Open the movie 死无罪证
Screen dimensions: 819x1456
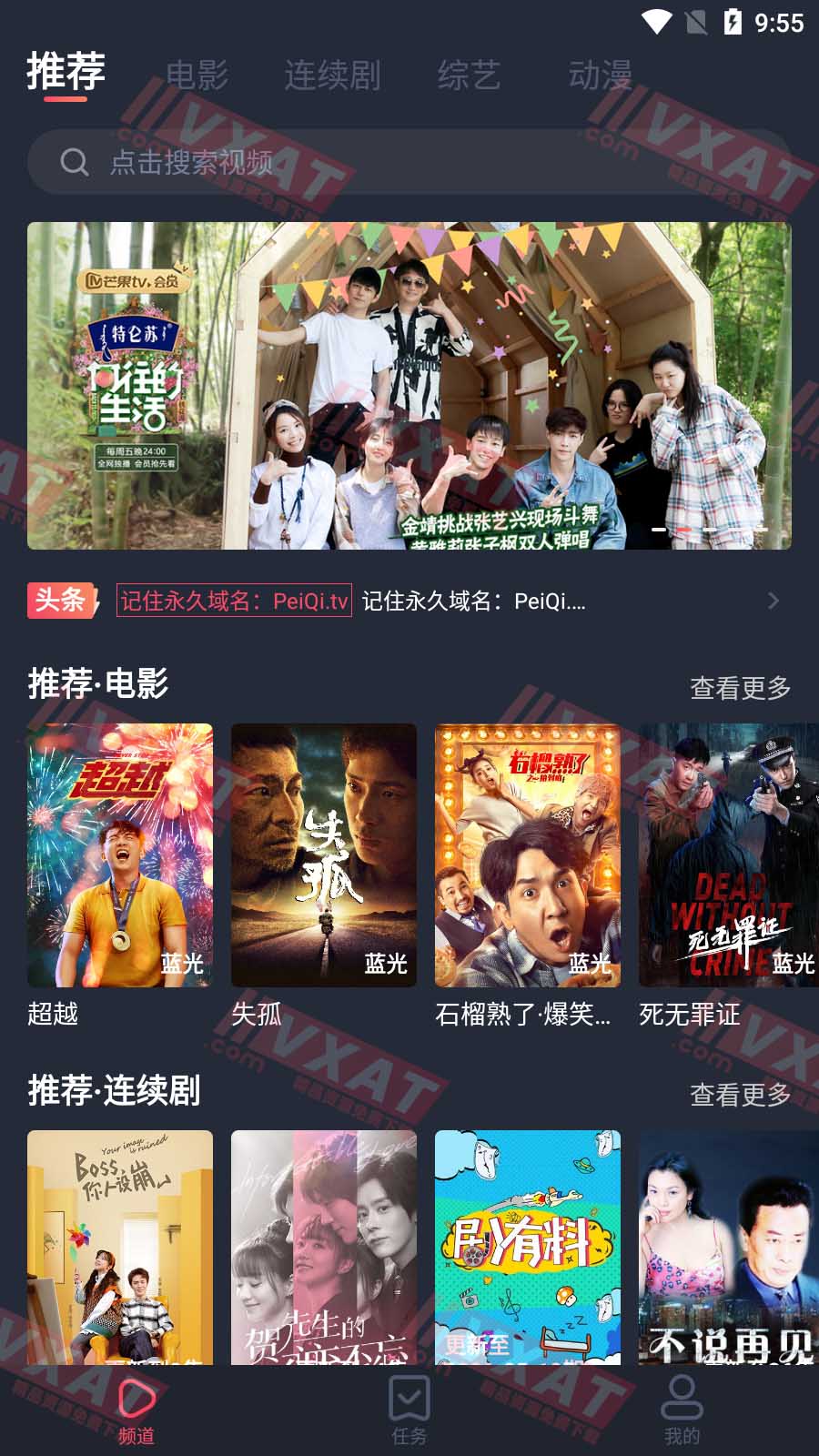point(728,855)
